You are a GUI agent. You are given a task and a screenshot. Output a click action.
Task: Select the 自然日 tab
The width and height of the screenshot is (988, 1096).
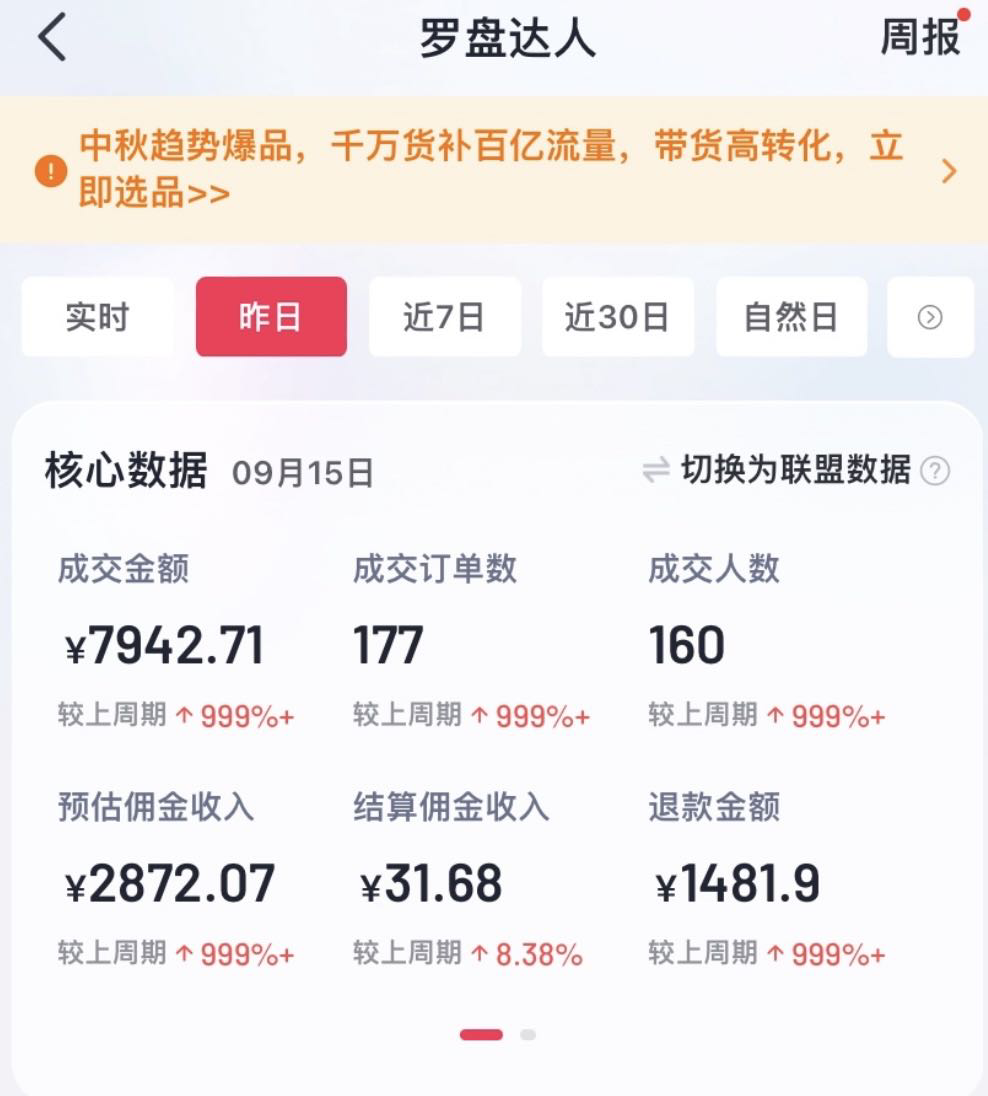click(x=790, y=317)
